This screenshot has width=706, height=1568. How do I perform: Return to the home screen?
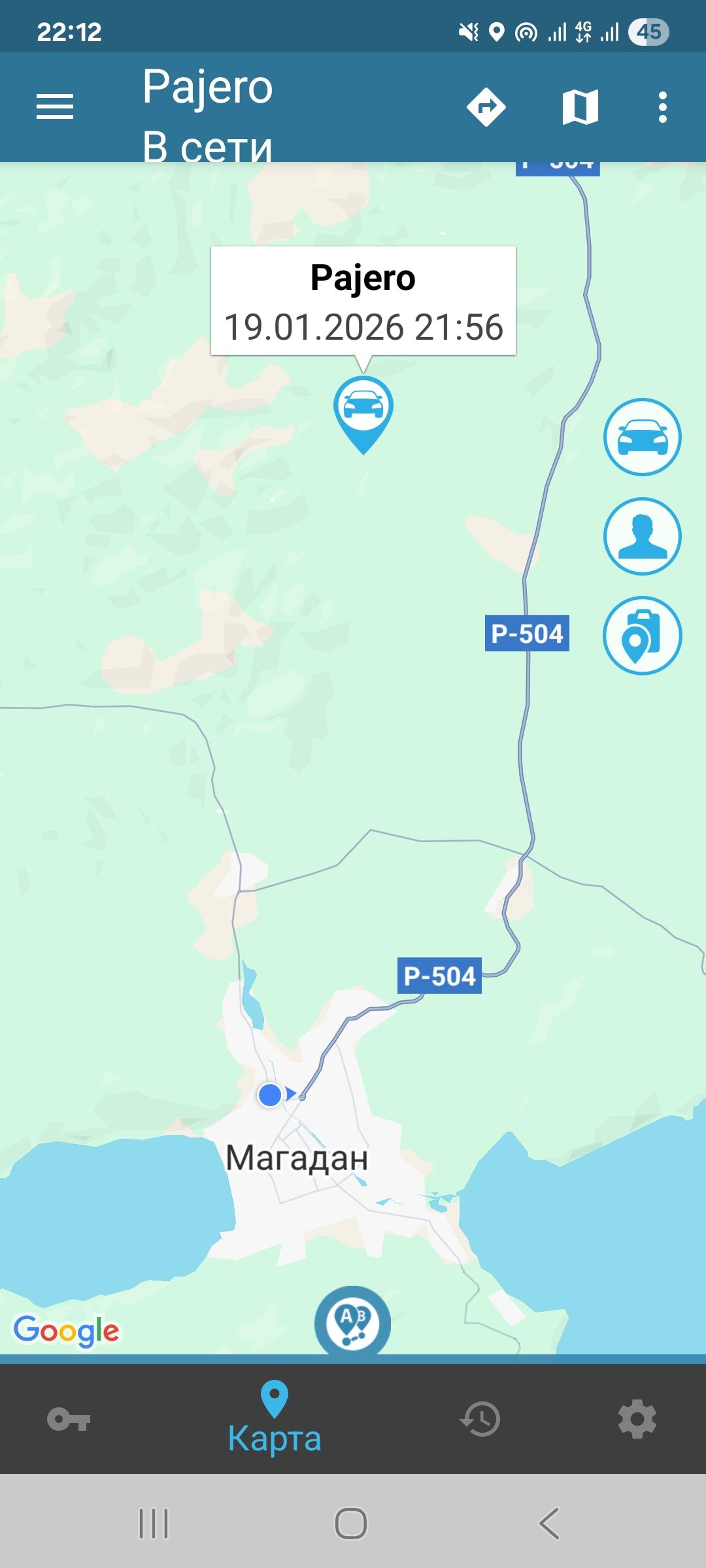tap(351, 1524)
